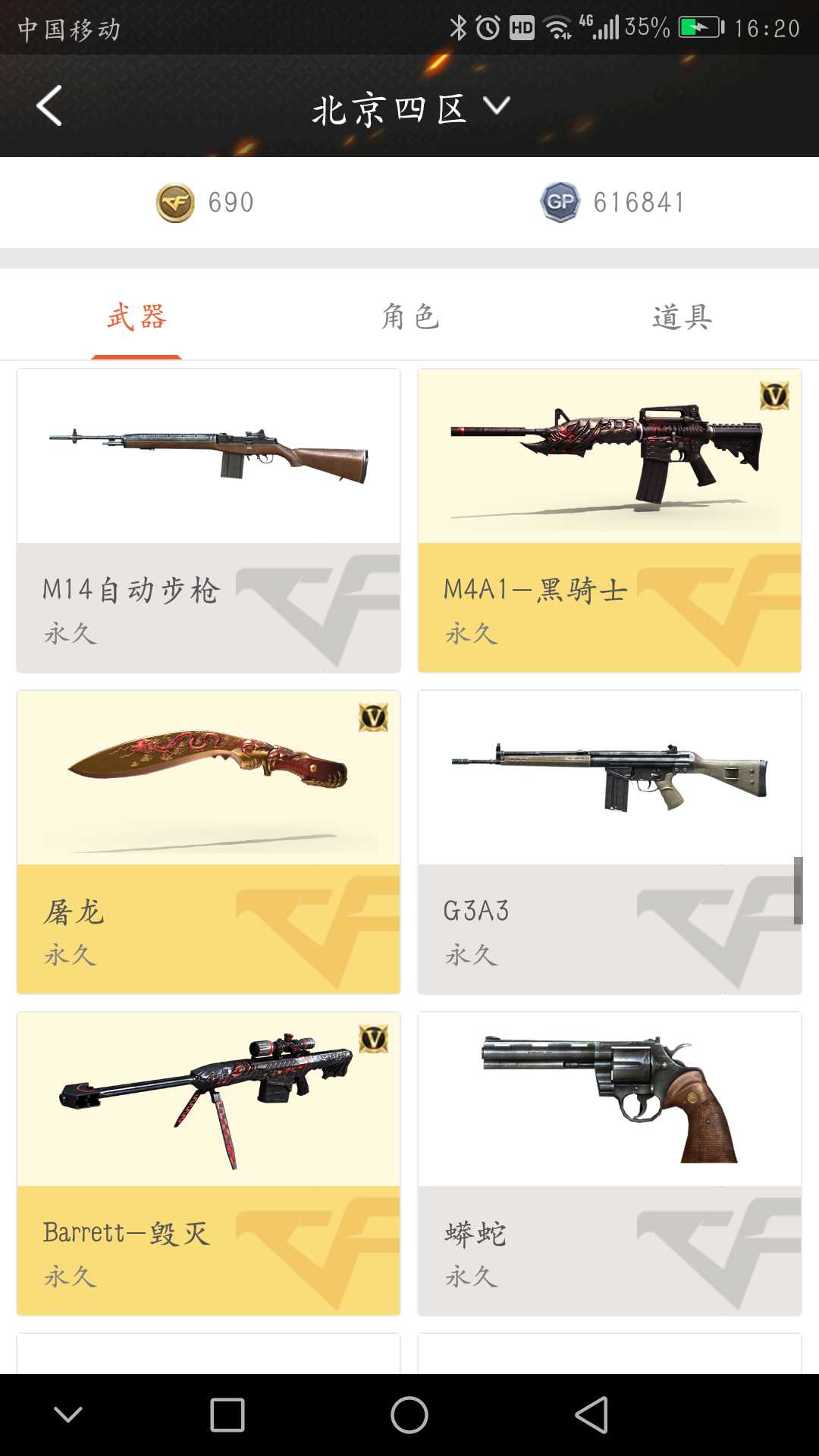Open the 蟒蛇 revolver card
The width and height of the screenshot is (819, 1456).
pyautogui.click(x=609, y=1163)
